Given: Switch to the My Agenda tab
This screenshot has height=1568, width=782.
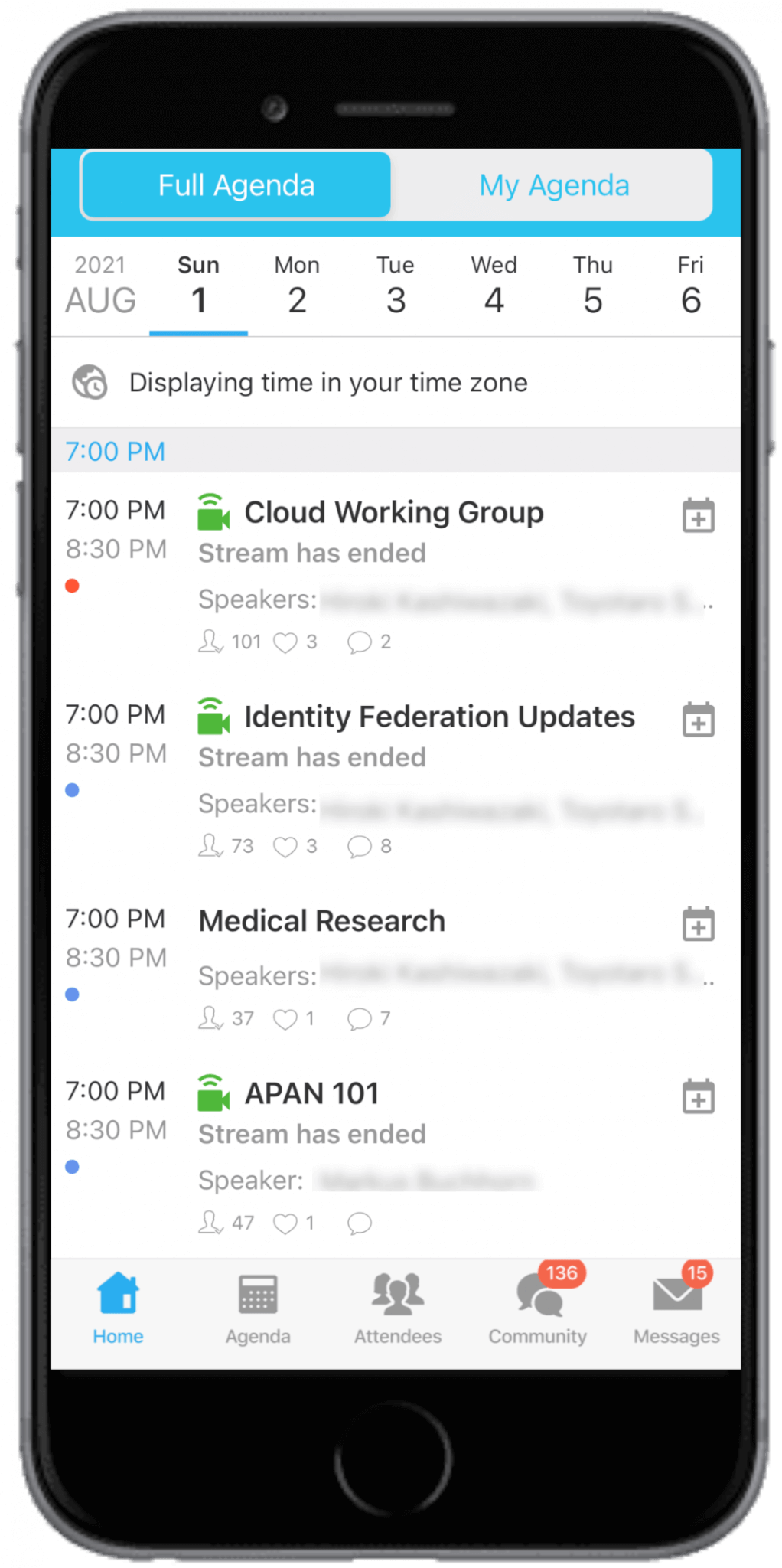Looking at the screenshot, I should click(x=553, y=185).
